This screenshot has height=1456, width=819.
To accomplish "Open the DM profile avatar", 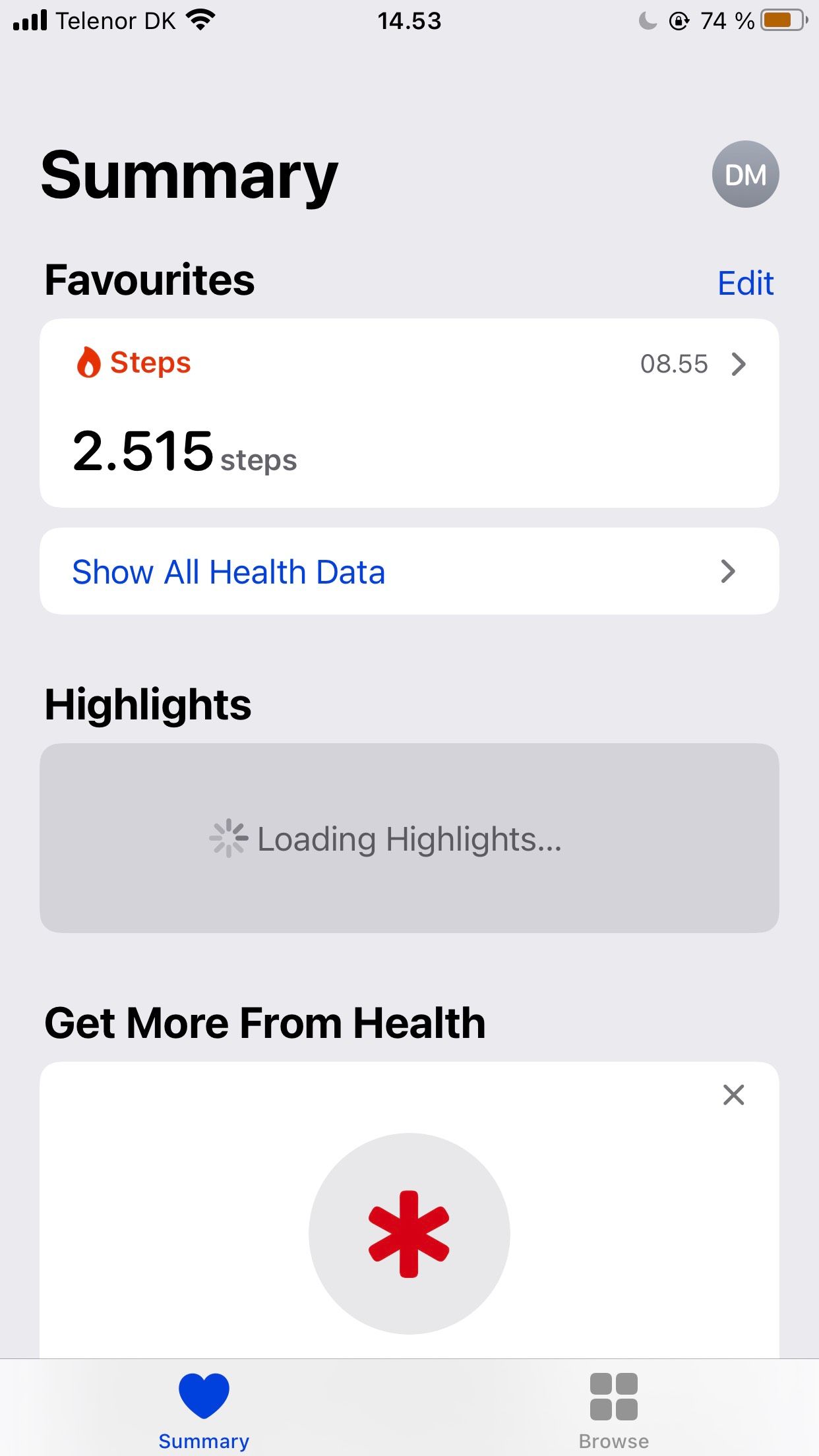I will (x=744, y=173).
